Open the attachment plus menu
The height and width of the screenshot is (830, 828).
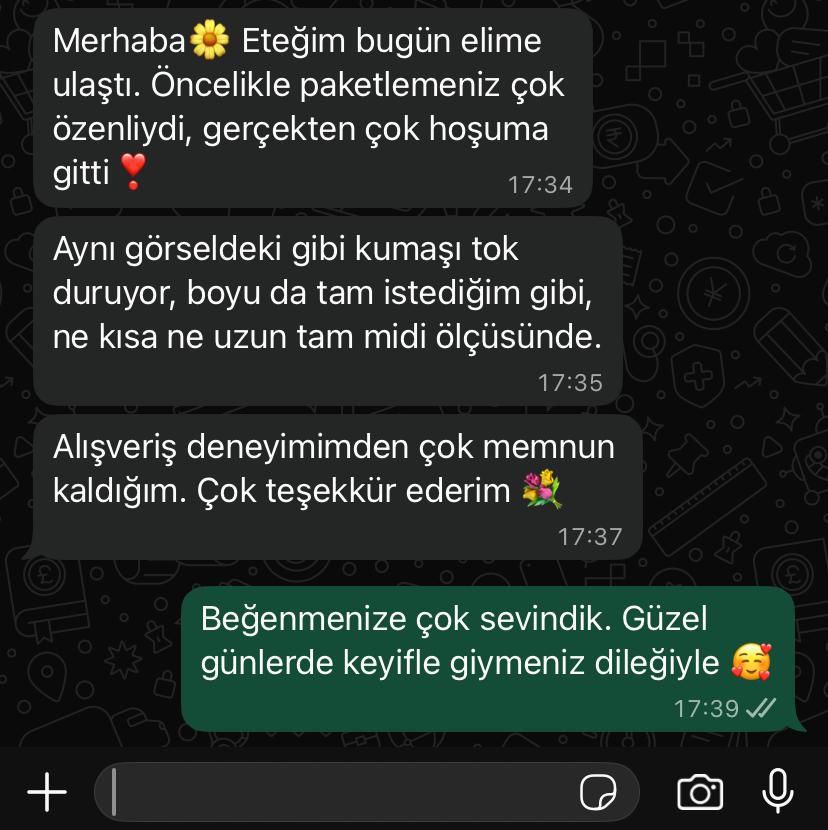pyautogui.click(x=46, y=793)
